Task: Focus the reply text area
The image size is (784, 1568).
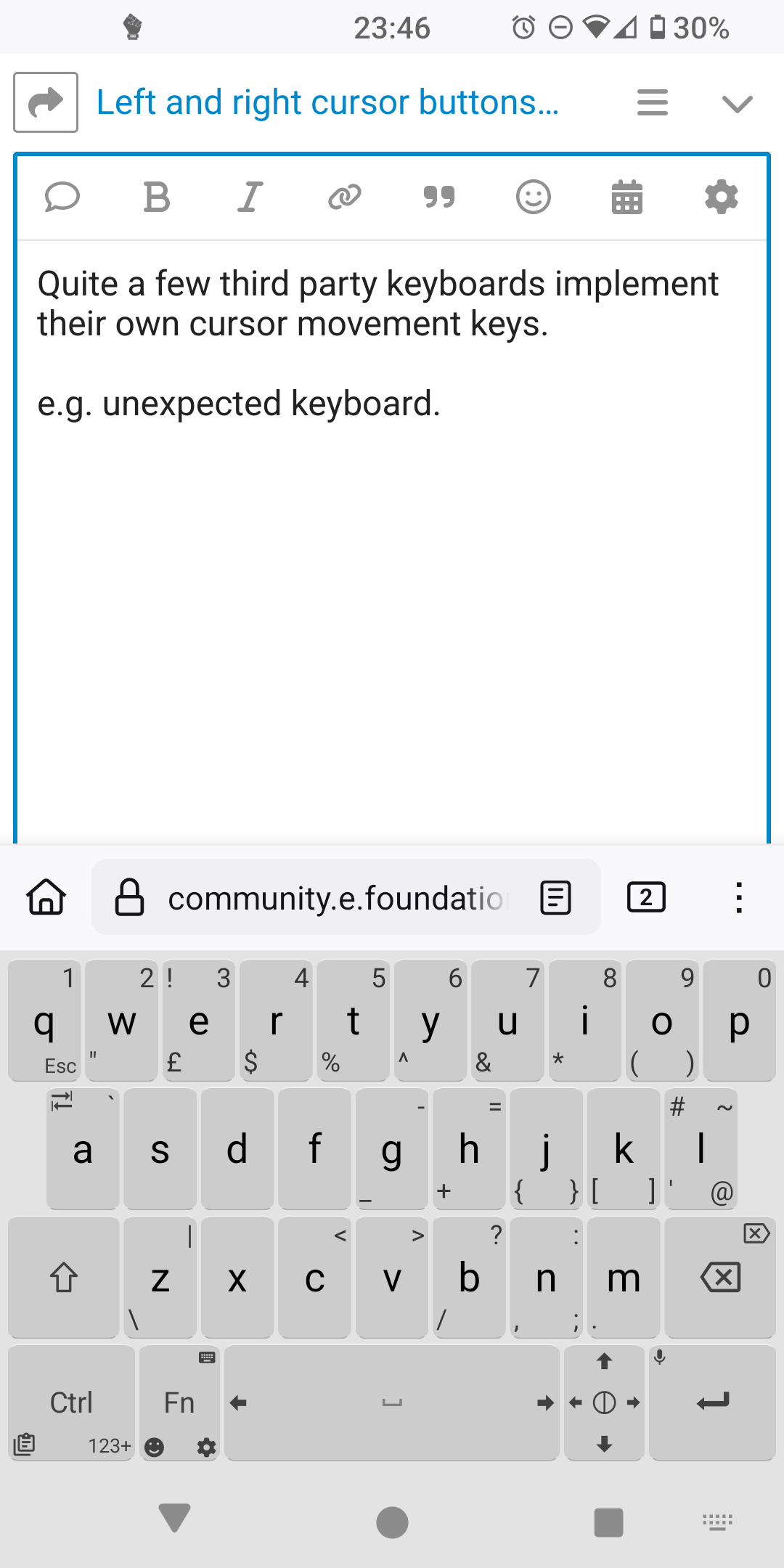Action: pos(392,541)
